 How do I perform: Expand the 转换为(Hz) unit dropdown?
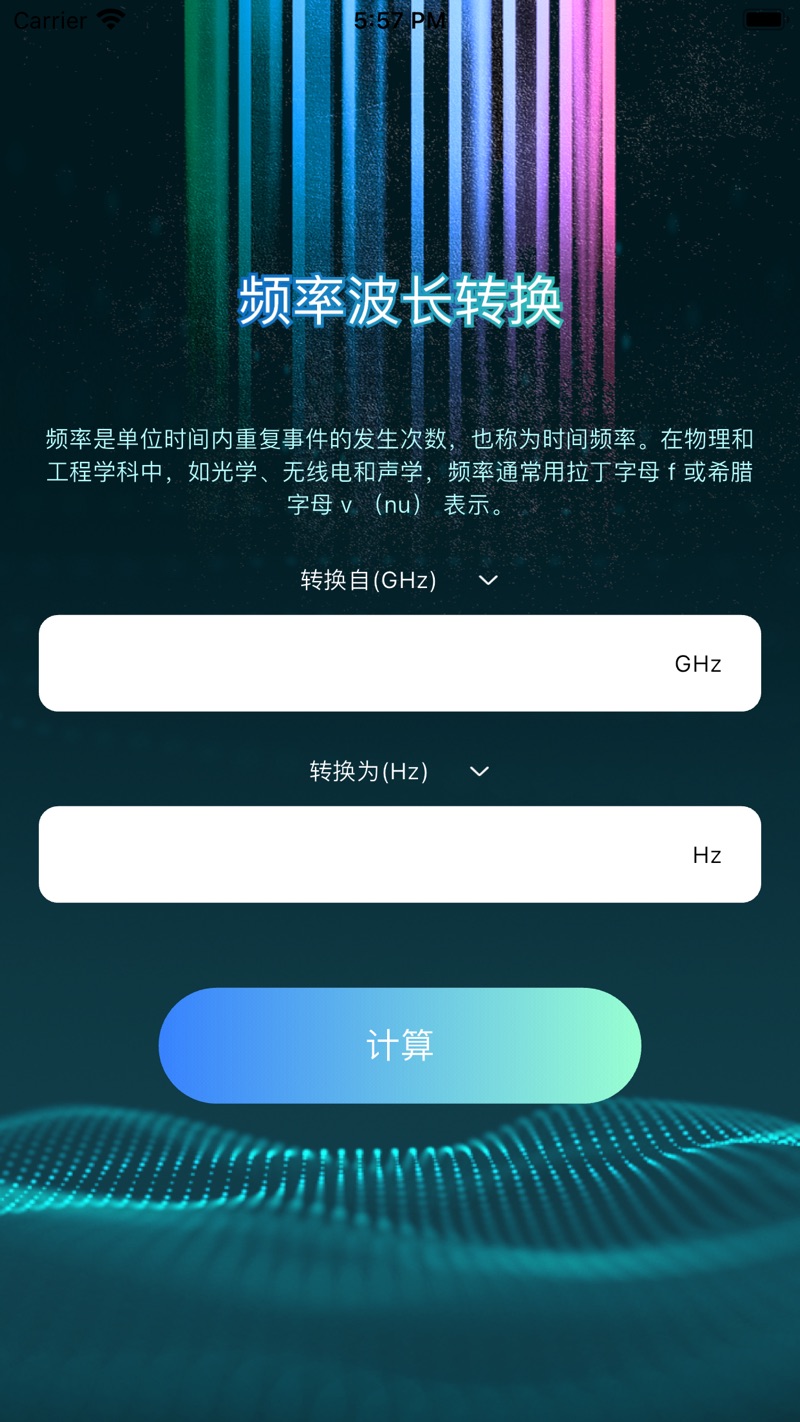(479, 771)
